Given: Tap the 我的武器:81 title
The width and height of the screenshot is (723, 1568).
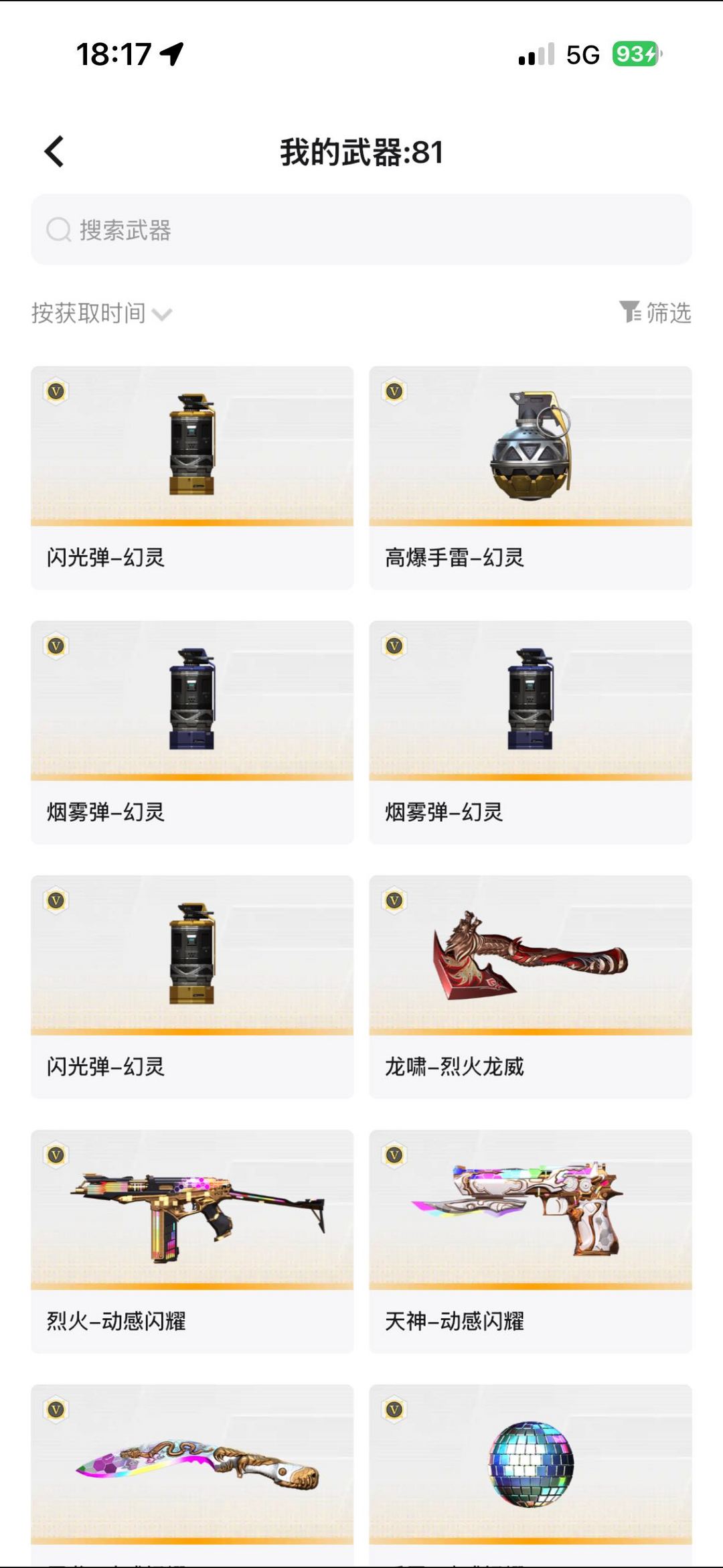Looking at the screenshot, I should pyautogui.click(x=361, y=153).
